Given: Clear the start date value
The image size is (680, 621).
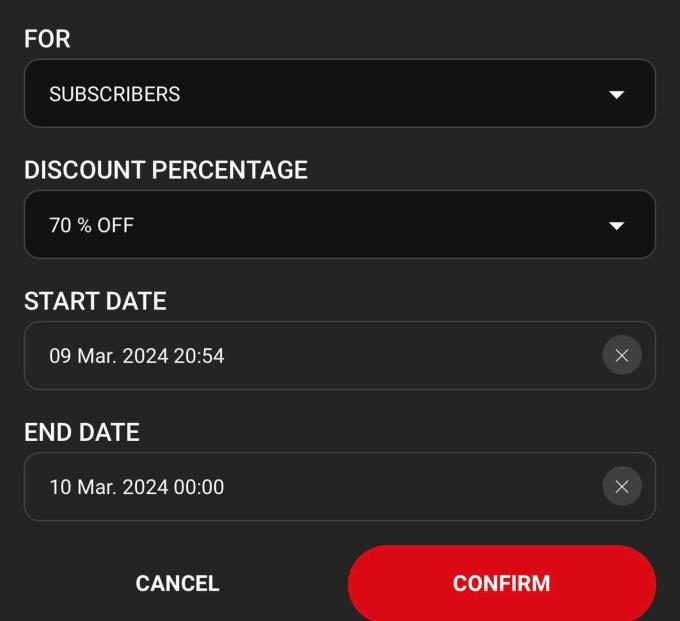Looking at the screenshot, I should pos(622,355).
